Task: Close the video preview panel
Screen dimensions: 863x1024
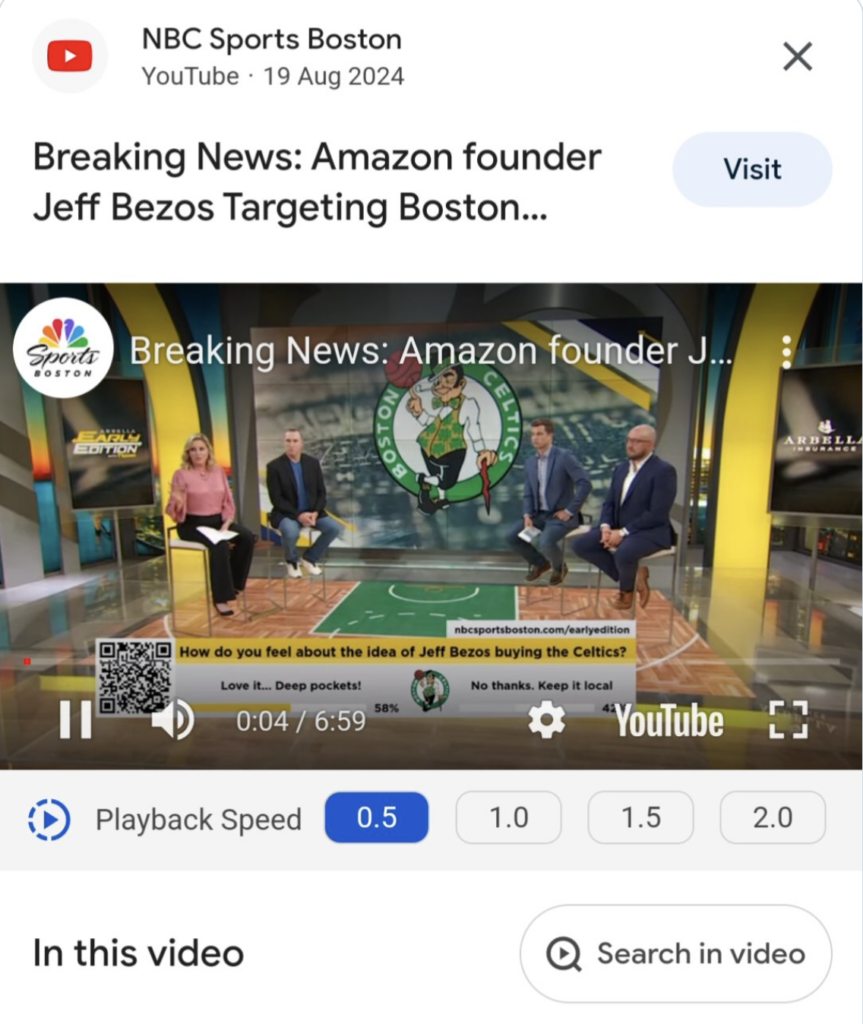Action: [x=797, y=57]
